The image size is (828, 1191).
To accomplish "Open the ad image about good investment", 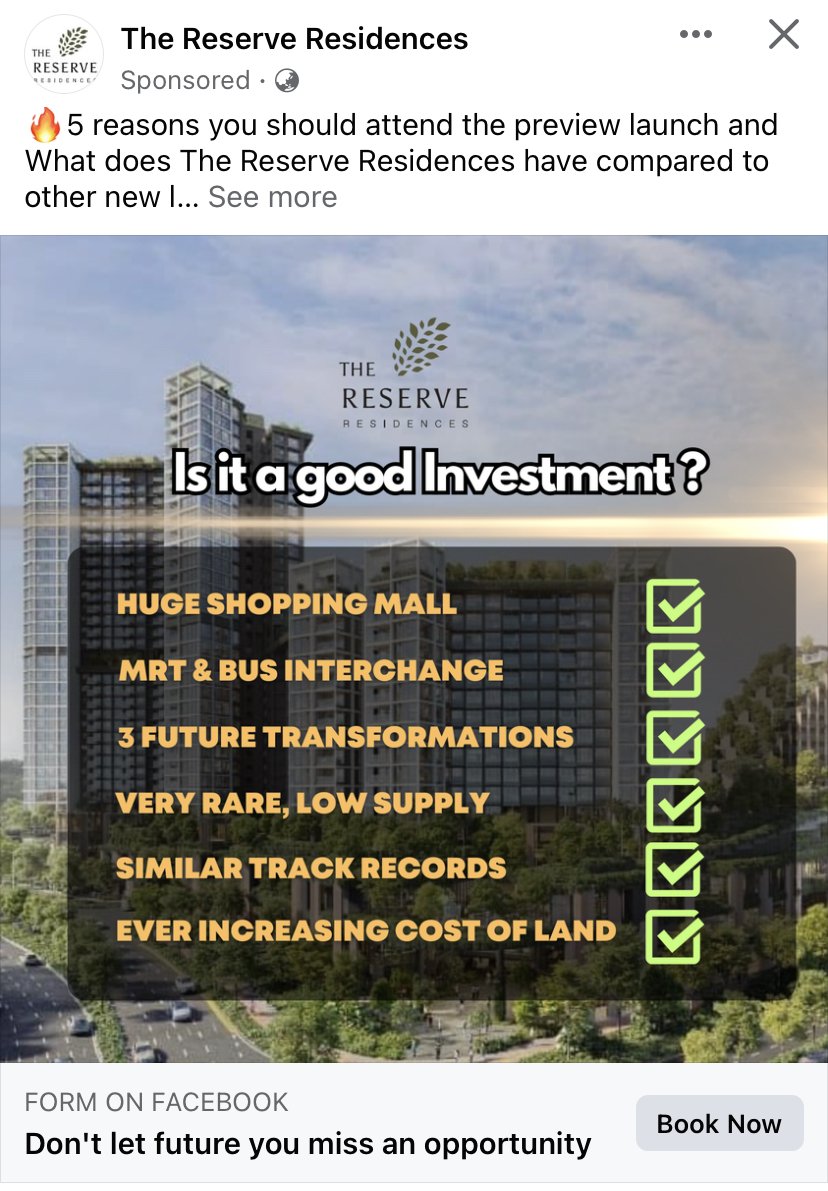I will (x=414, y=648).
